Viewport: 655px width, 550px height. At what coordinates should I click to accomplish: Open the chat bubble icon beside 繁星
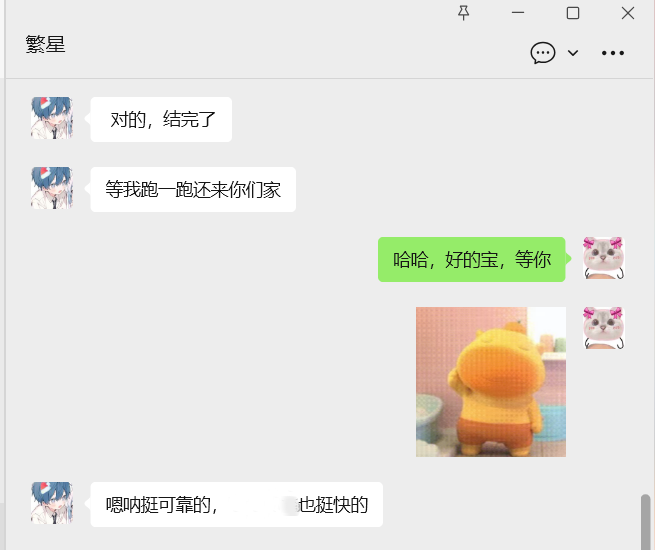tap(543, 53)
